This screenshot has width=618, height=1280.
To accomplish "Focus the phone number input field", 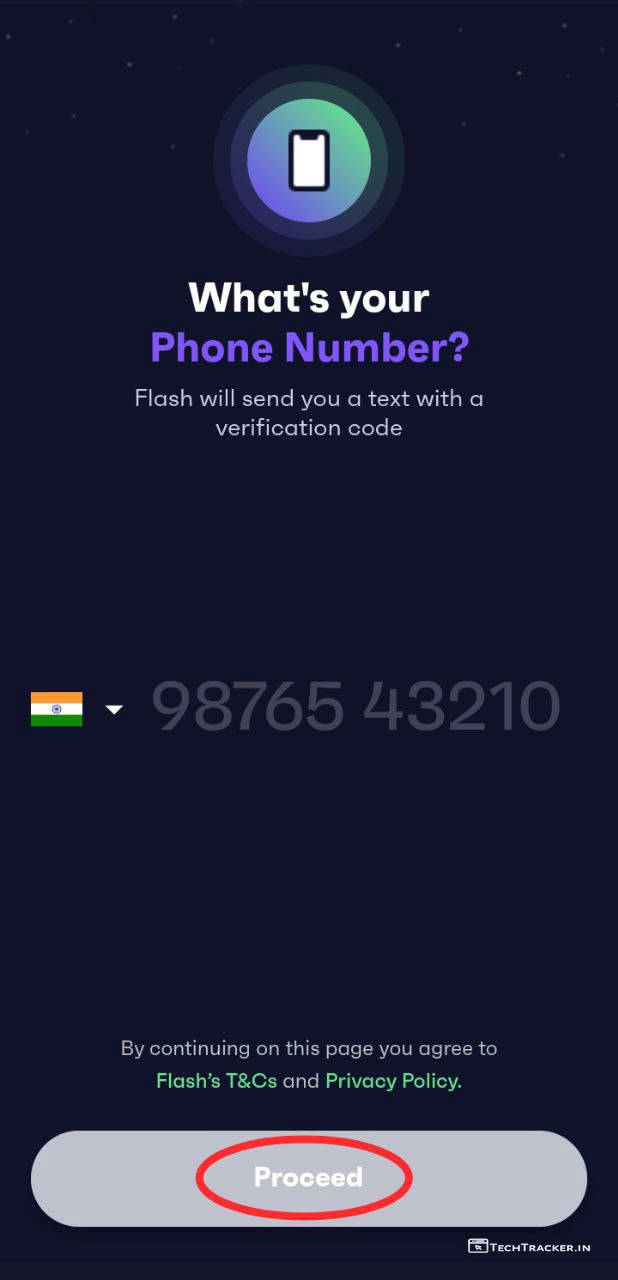I will [355, 707].
